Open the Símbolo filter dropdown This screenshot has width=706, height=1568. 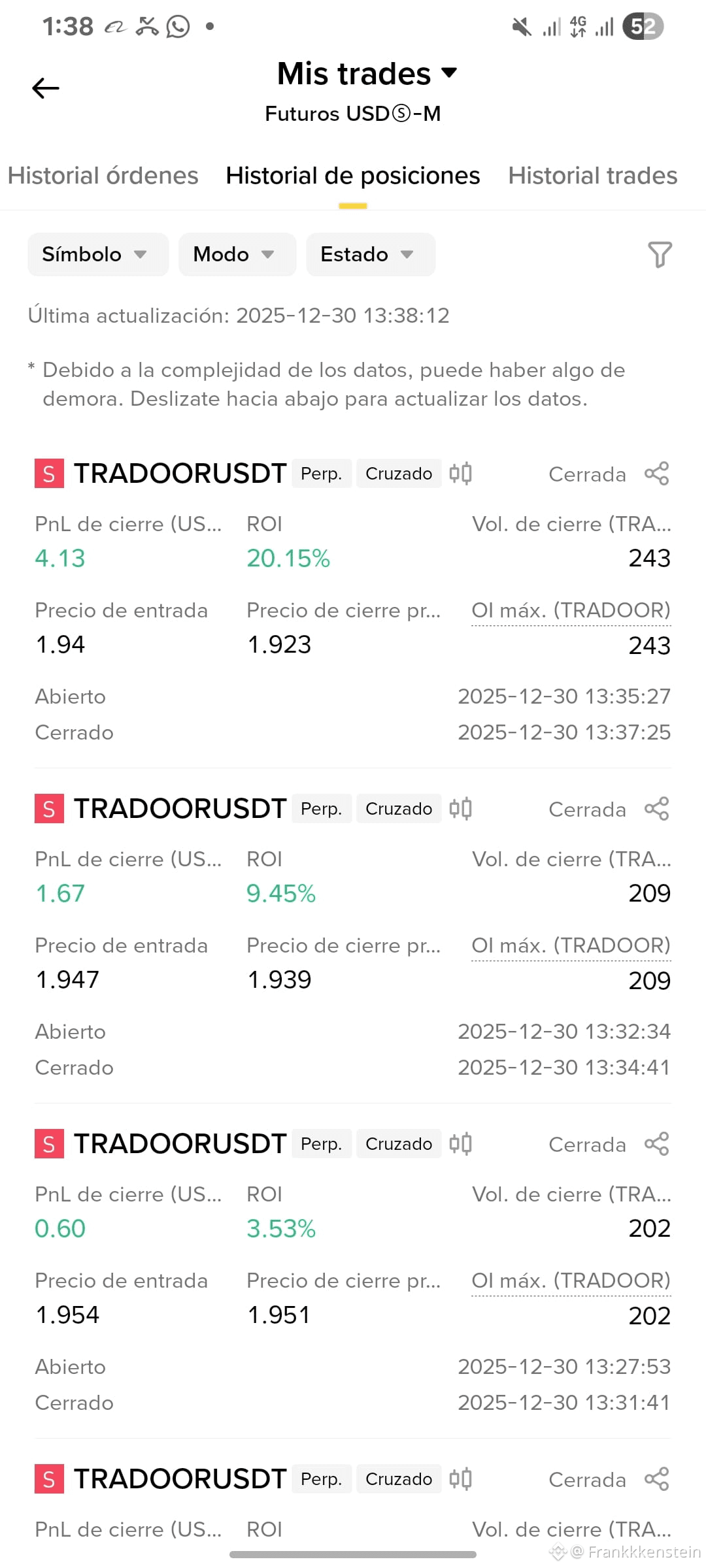coord(98,254)
